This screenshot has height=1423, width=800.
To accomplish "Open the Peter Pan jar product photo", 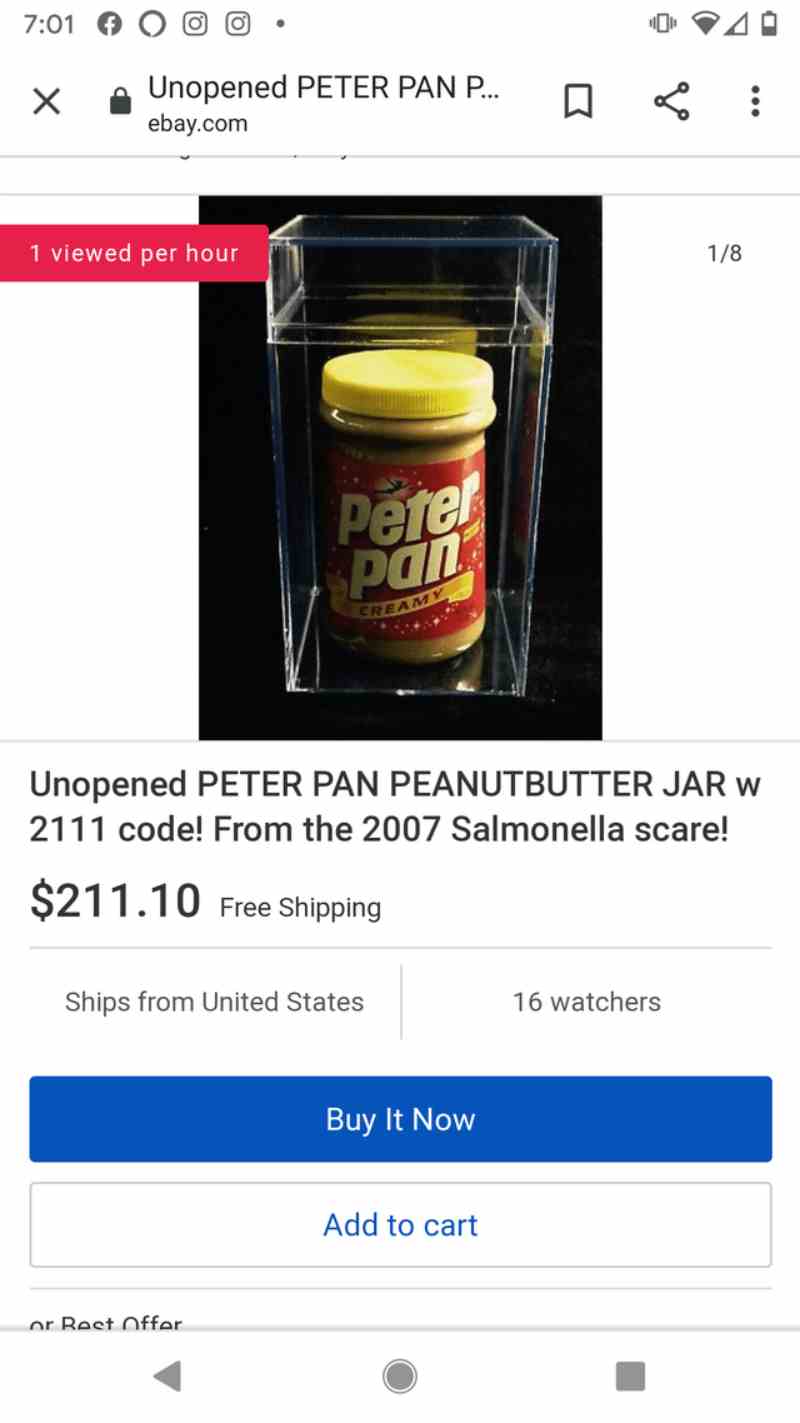I will [x=400, y=468].
